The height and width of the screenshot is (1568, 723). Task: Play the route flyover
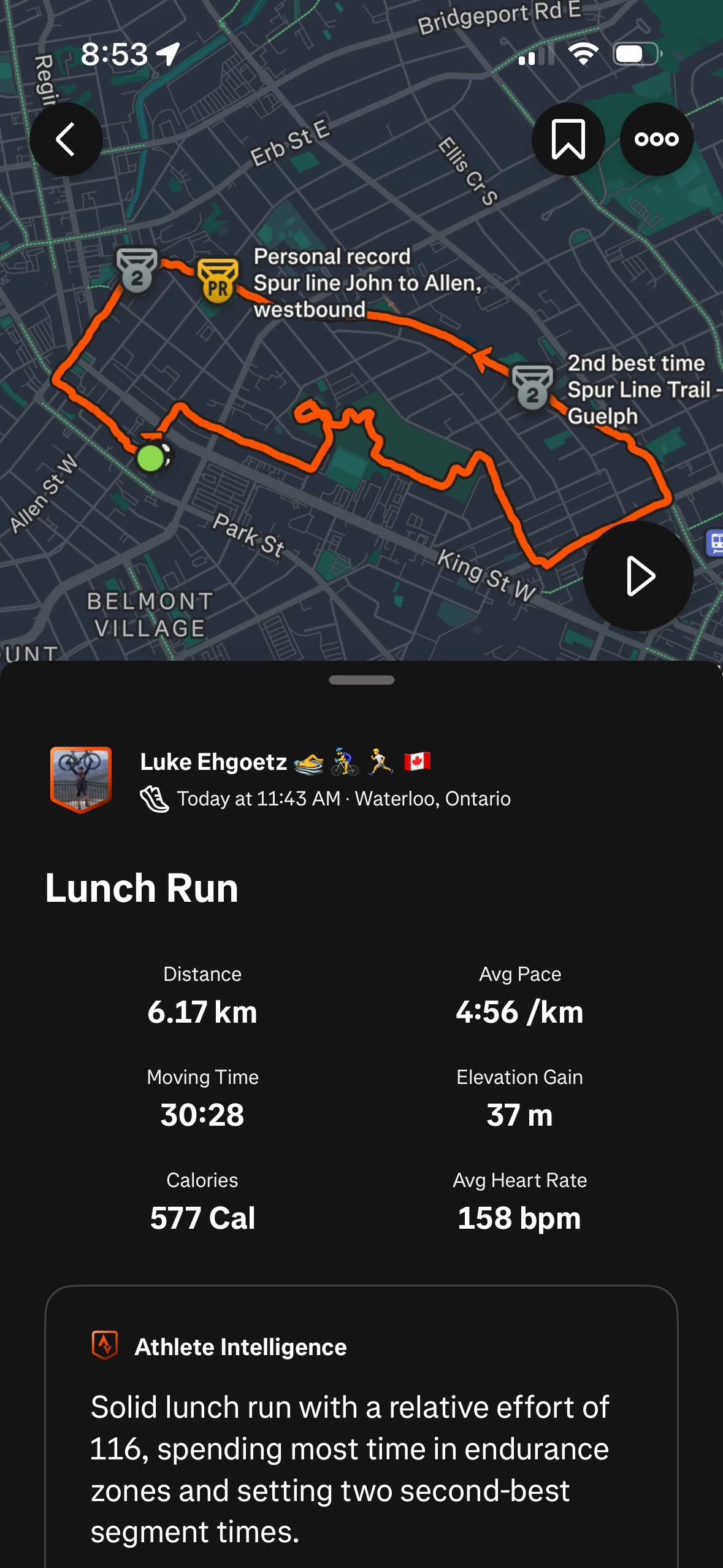pos(638,576)
